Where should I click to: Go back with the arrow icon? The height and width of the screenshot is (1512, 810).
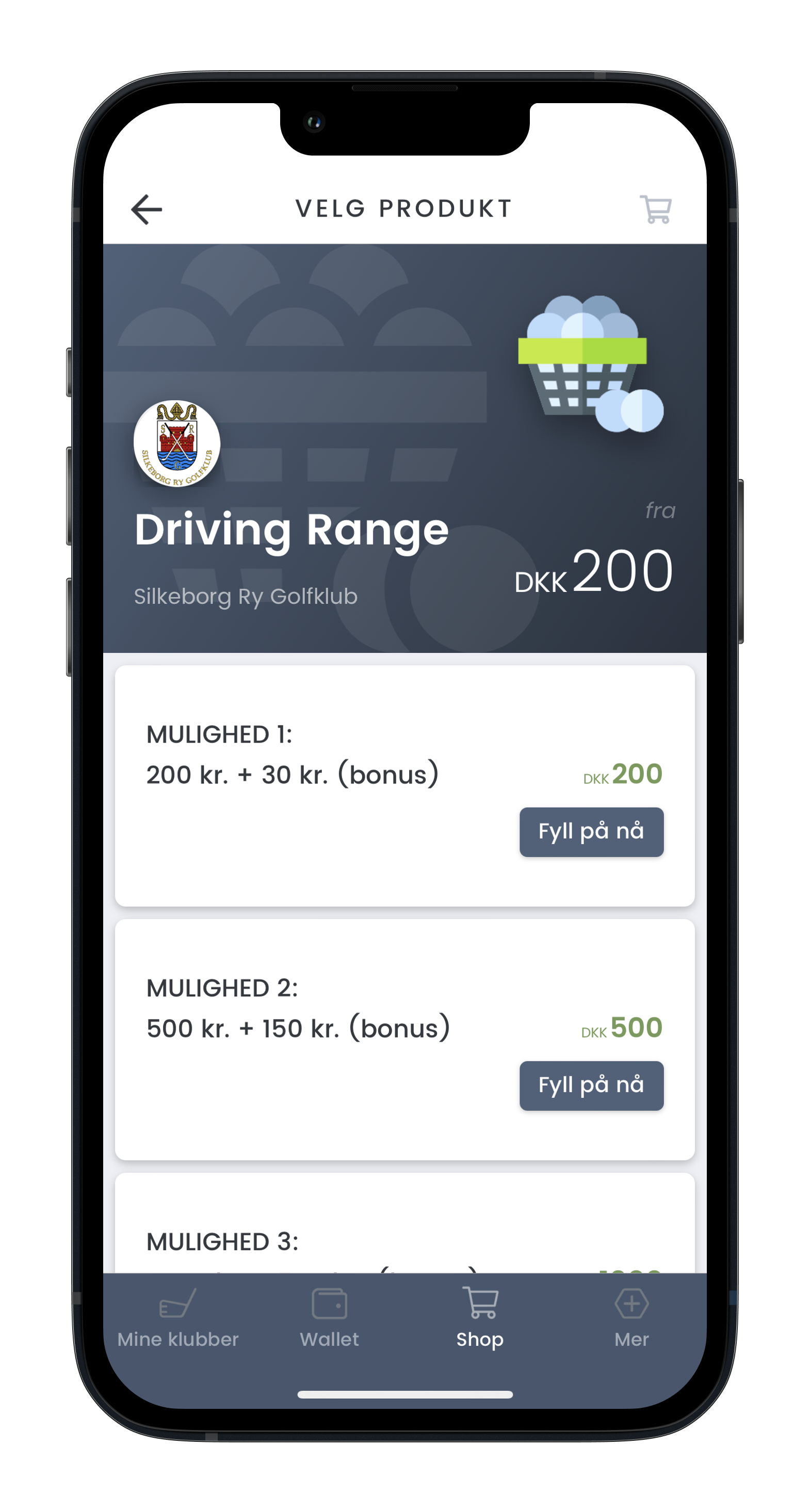[x=146, y=209]
